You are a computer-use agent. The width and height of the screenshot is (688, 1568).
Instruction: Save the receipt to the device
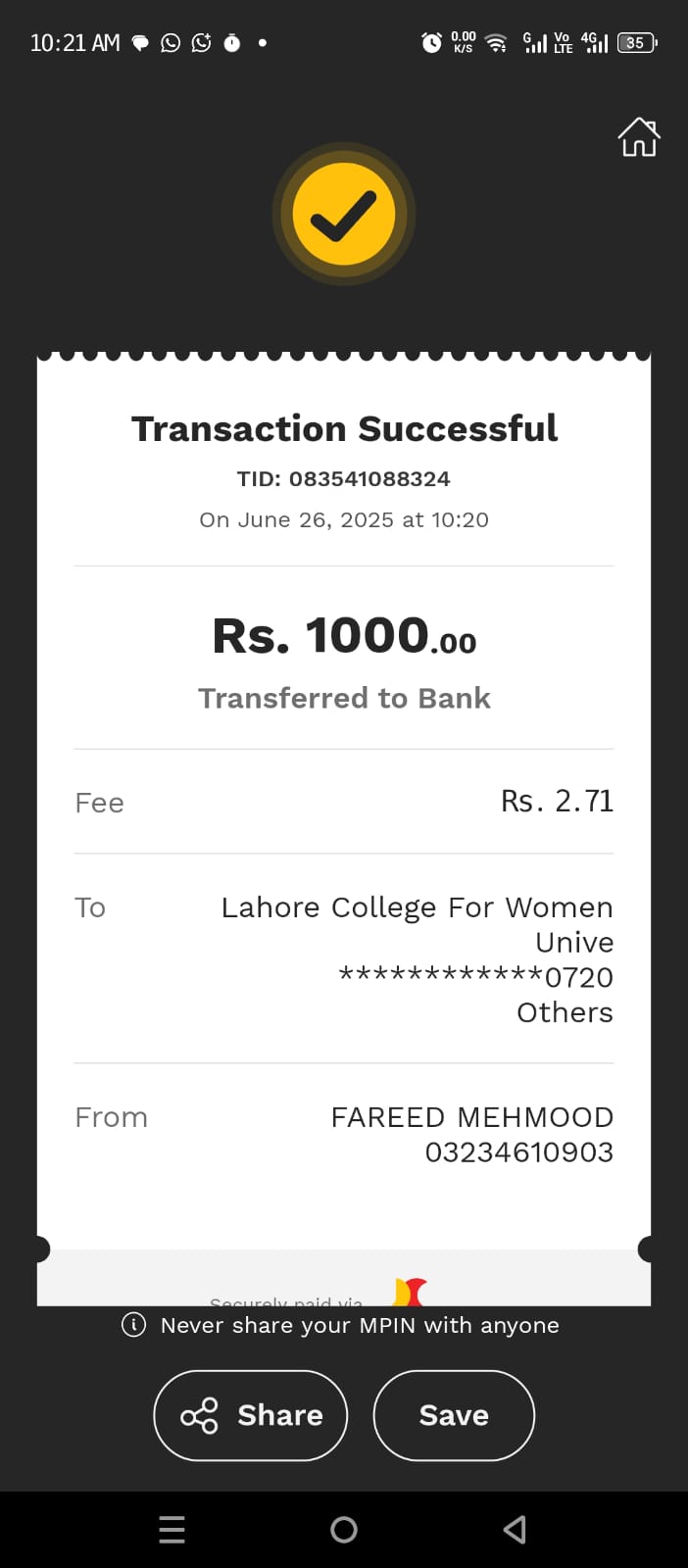tap(454, 1415)
